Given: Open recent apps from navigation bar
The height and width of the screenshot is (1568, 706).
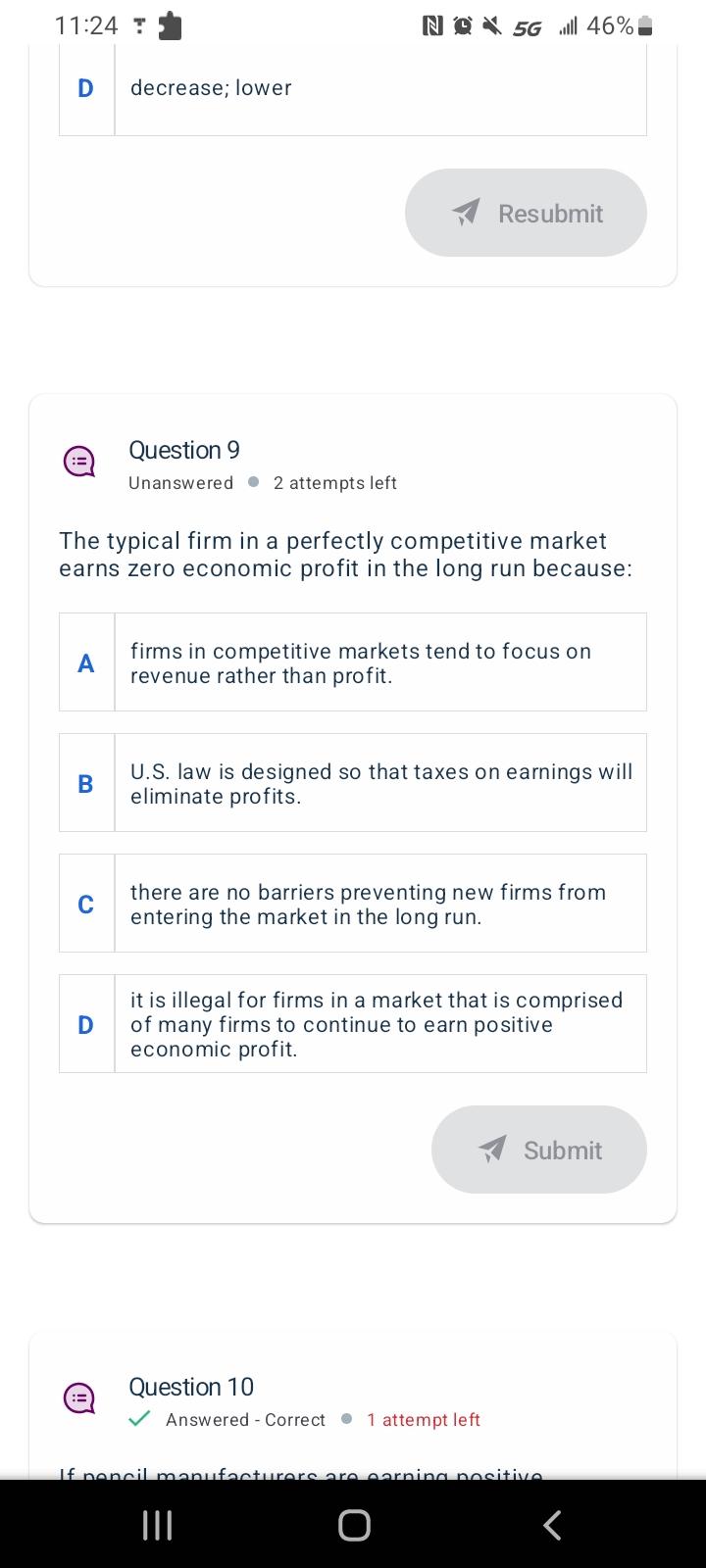Looking at the screenshot, I should pos(157,1524).
